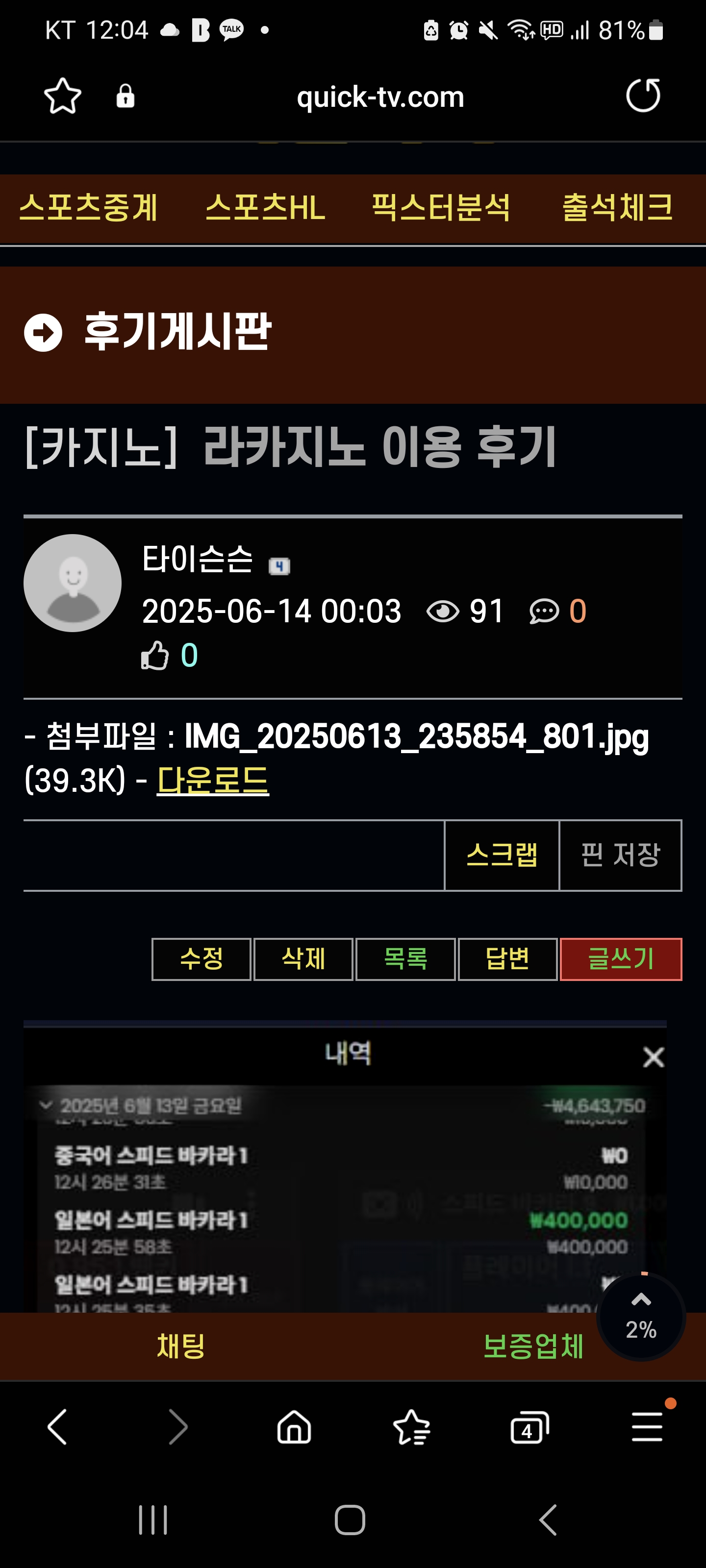Screen dimensions: 706x1568
Task: Jump back to top with the 2% arrow button
Action: 641,1316
